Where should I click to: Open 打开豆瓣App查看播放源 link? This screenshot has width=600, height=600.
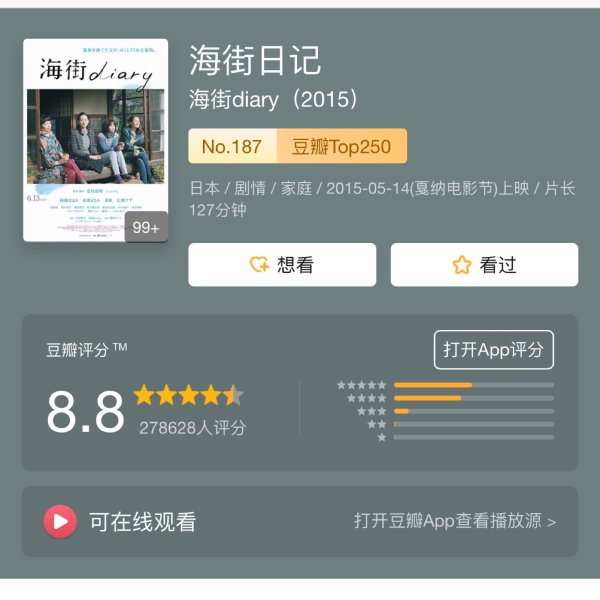click(454, 521)
